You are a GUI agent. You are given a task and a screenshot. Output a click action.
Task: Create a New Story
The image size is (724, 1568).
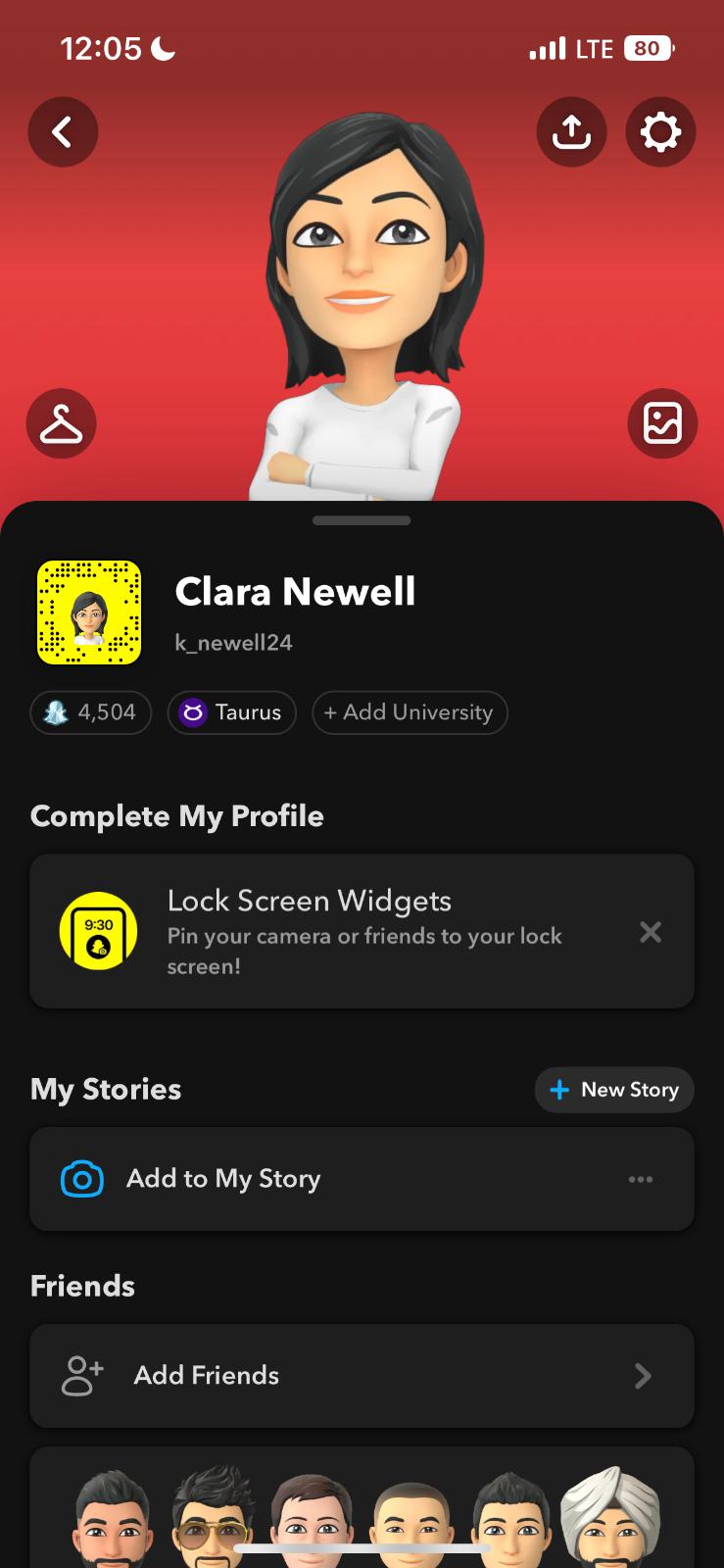coord(614,1090)
